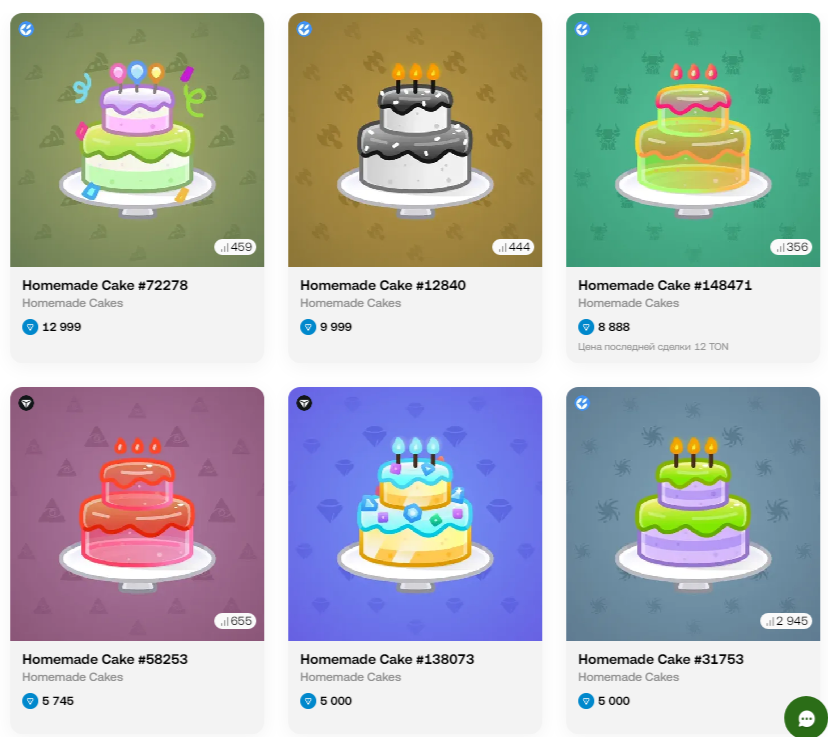This screenshot has width=828, height=737.
Task: Open Homemade Cake #58253 card
Action: 137,514
